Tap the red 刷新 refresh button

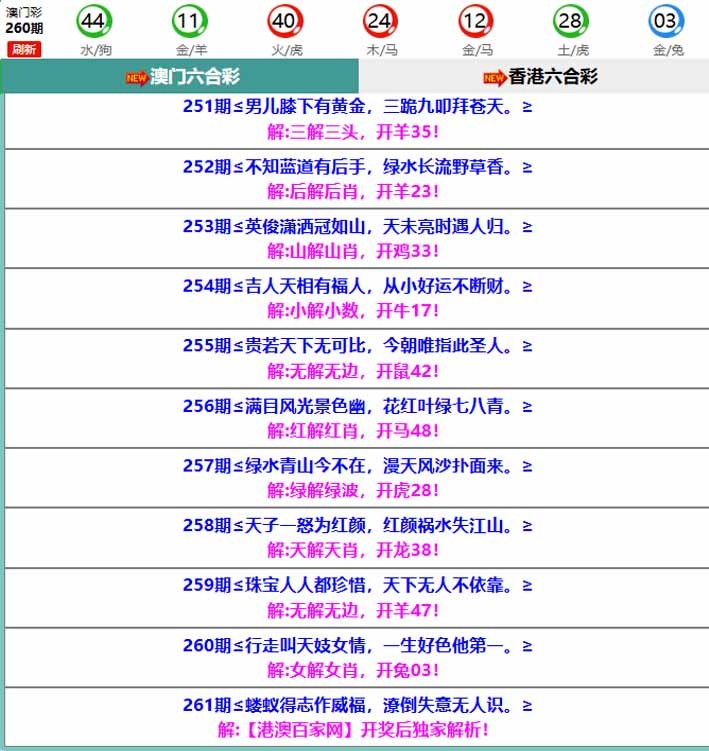click(24, 49)
